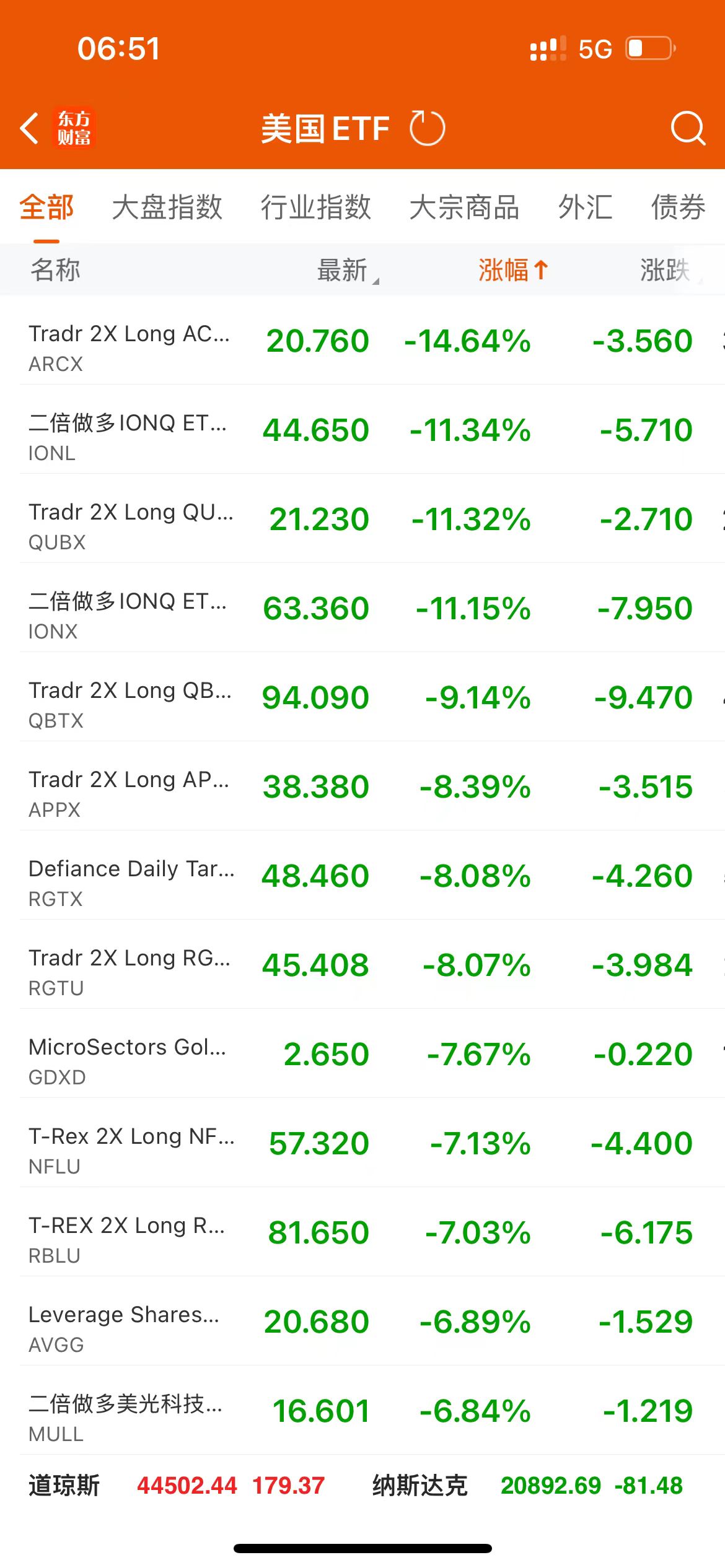This screenshot has height=1568, width=725.
Task: Open the ARCX ETF row
Action: tap(362, 341)
